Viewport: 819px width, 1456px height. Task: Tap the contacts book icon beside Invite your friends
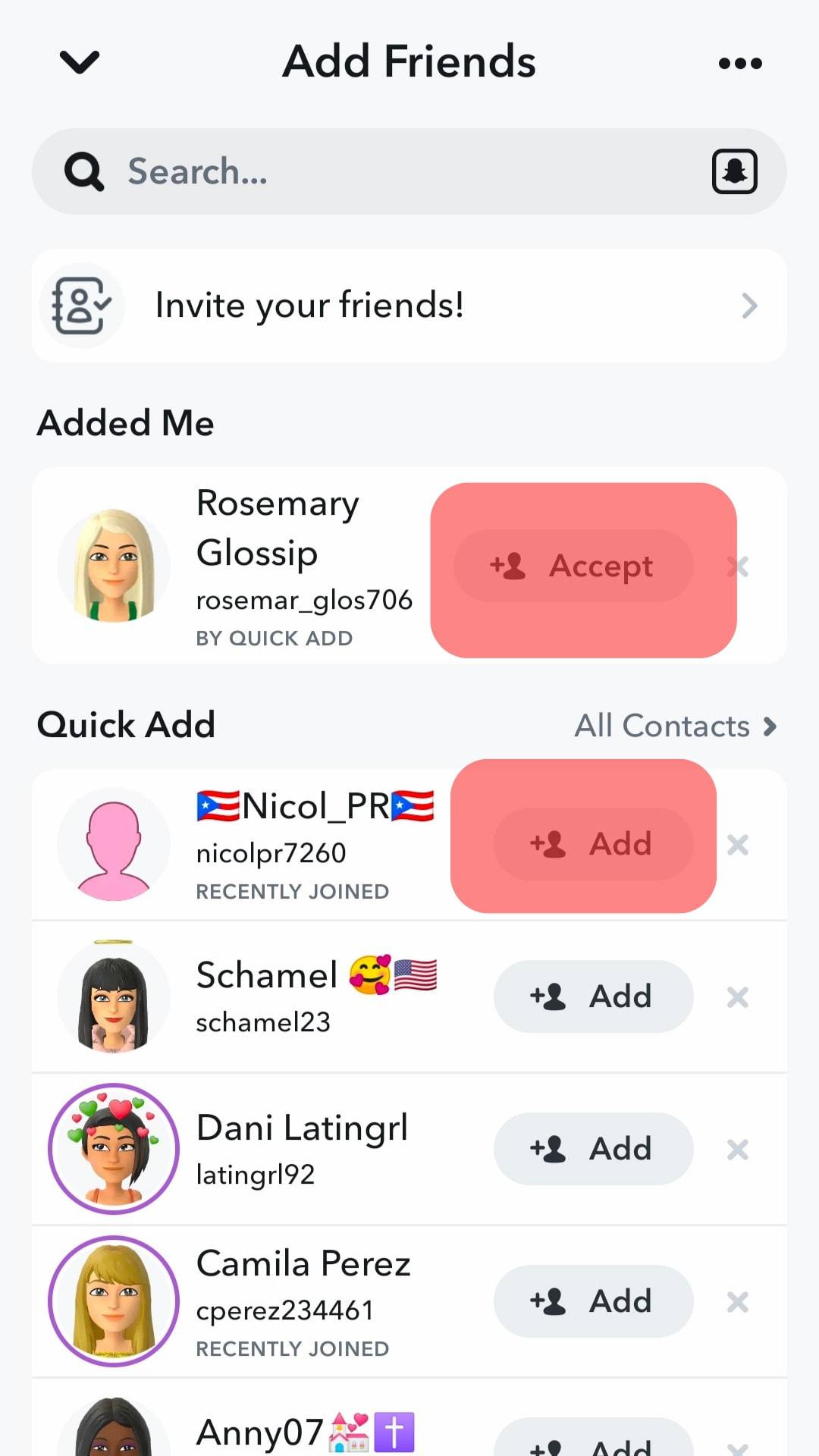pos(82,305)
